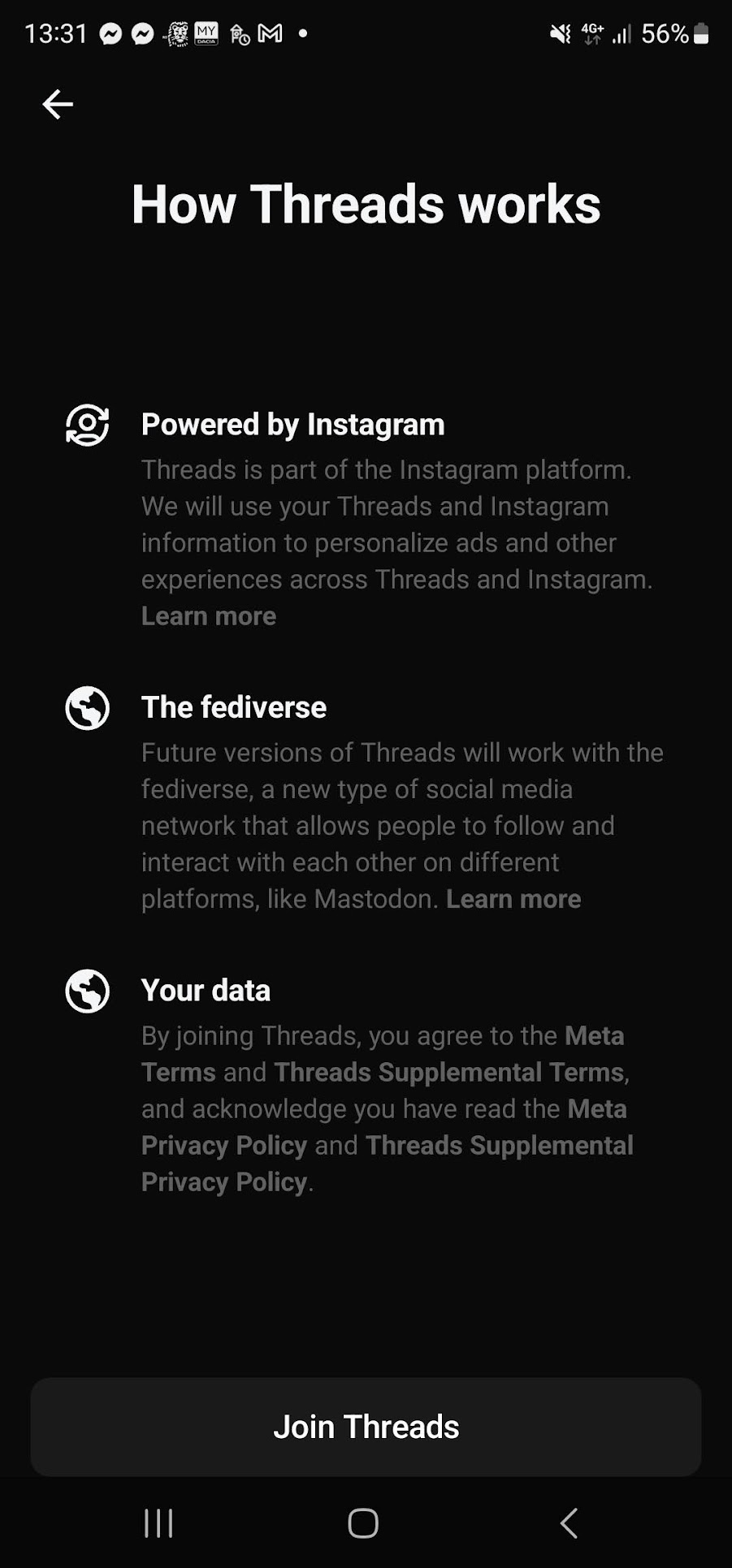This screenshot has height=1568, width=732.
Task: View the Meta Privacy Policy link
Action: click(384, 1127)
